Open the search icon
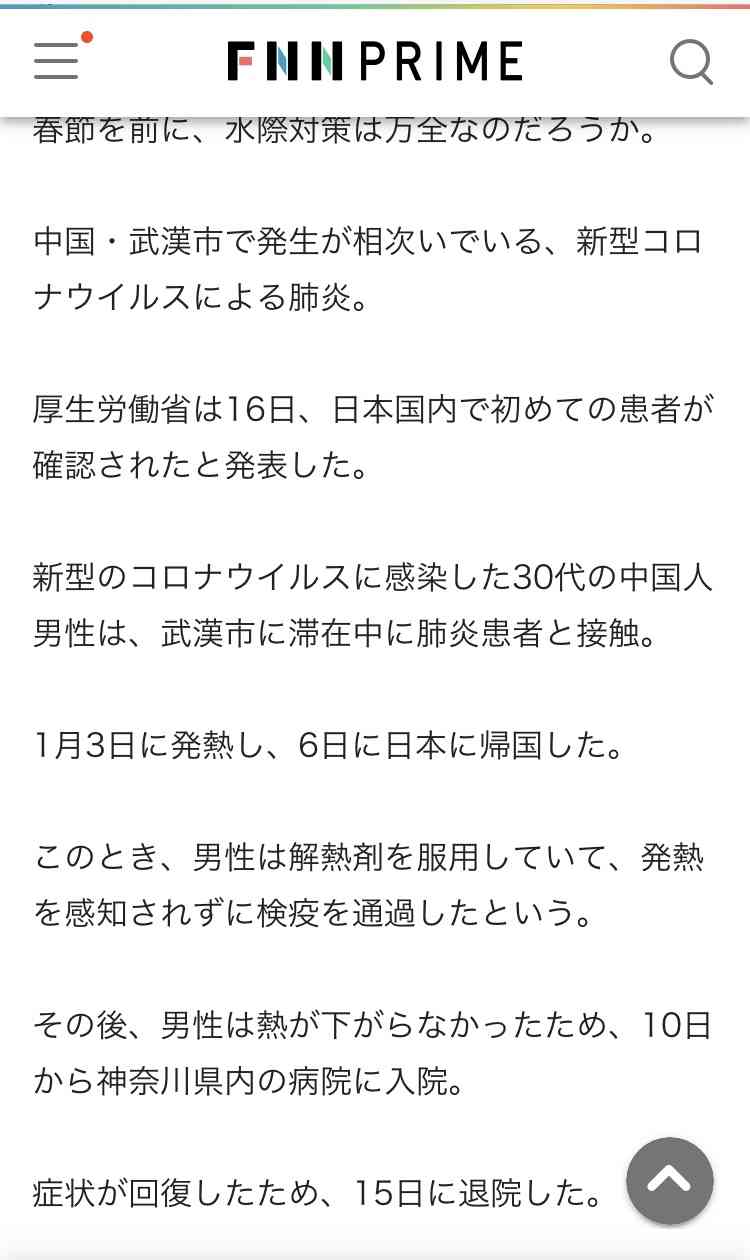This screenshot has height=1260, width=750. click(x=690, y=62)
